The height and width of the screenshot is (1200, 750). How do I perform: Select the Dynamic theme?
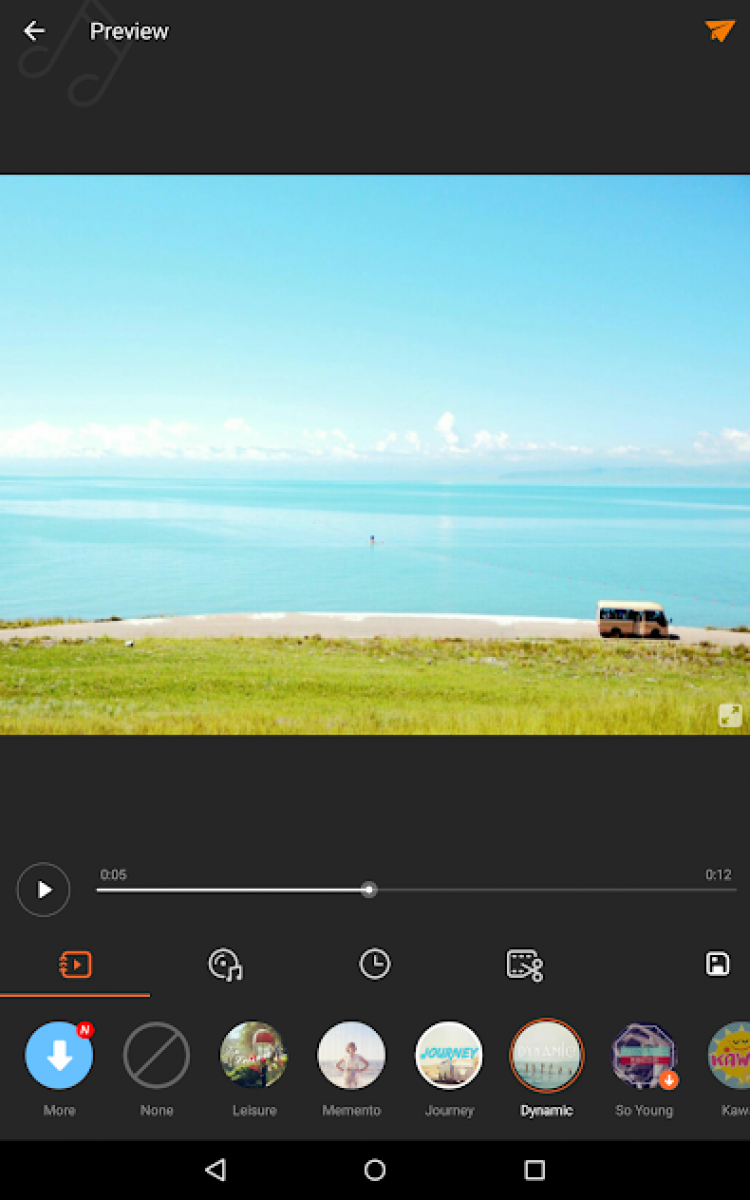547,1055
